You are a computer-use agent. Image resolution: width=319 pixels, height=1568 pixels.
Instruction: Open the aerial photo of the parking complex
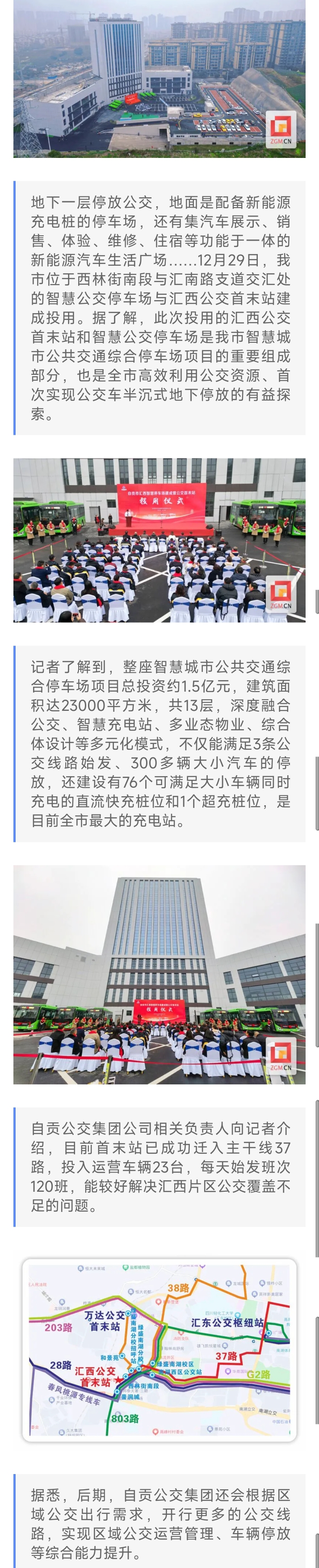[159, 79]
